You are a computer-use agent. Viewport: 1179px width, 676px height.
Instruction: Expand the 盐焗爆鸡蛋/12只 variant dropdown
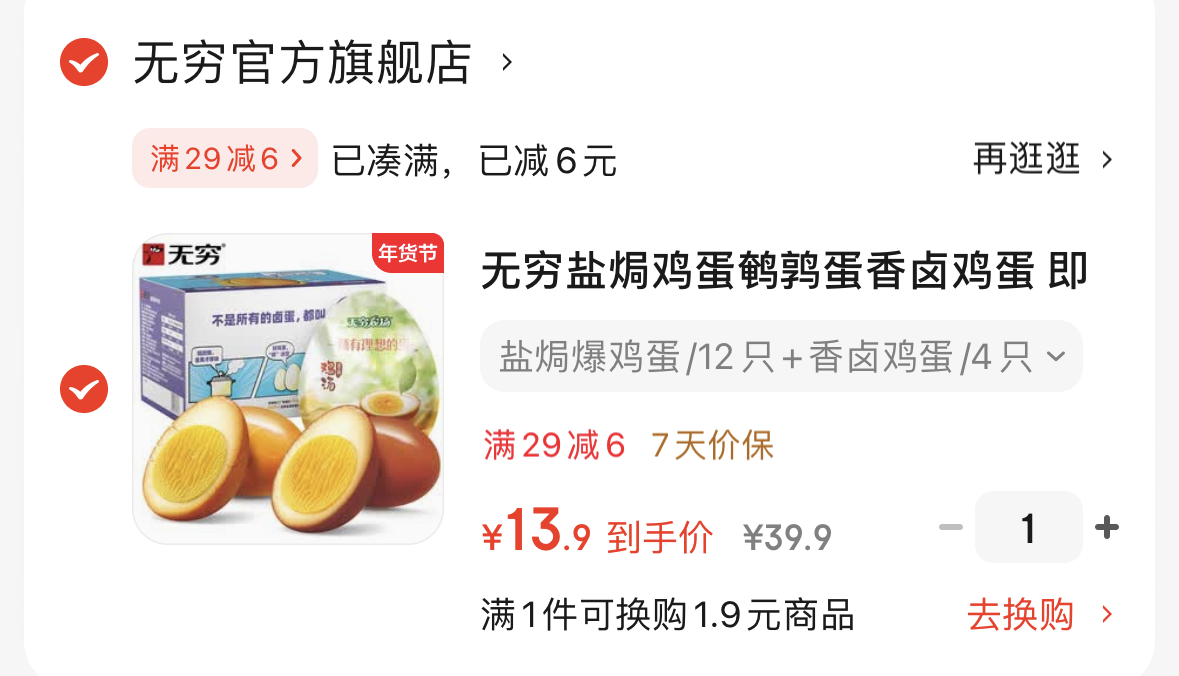(x=781, y=356)
